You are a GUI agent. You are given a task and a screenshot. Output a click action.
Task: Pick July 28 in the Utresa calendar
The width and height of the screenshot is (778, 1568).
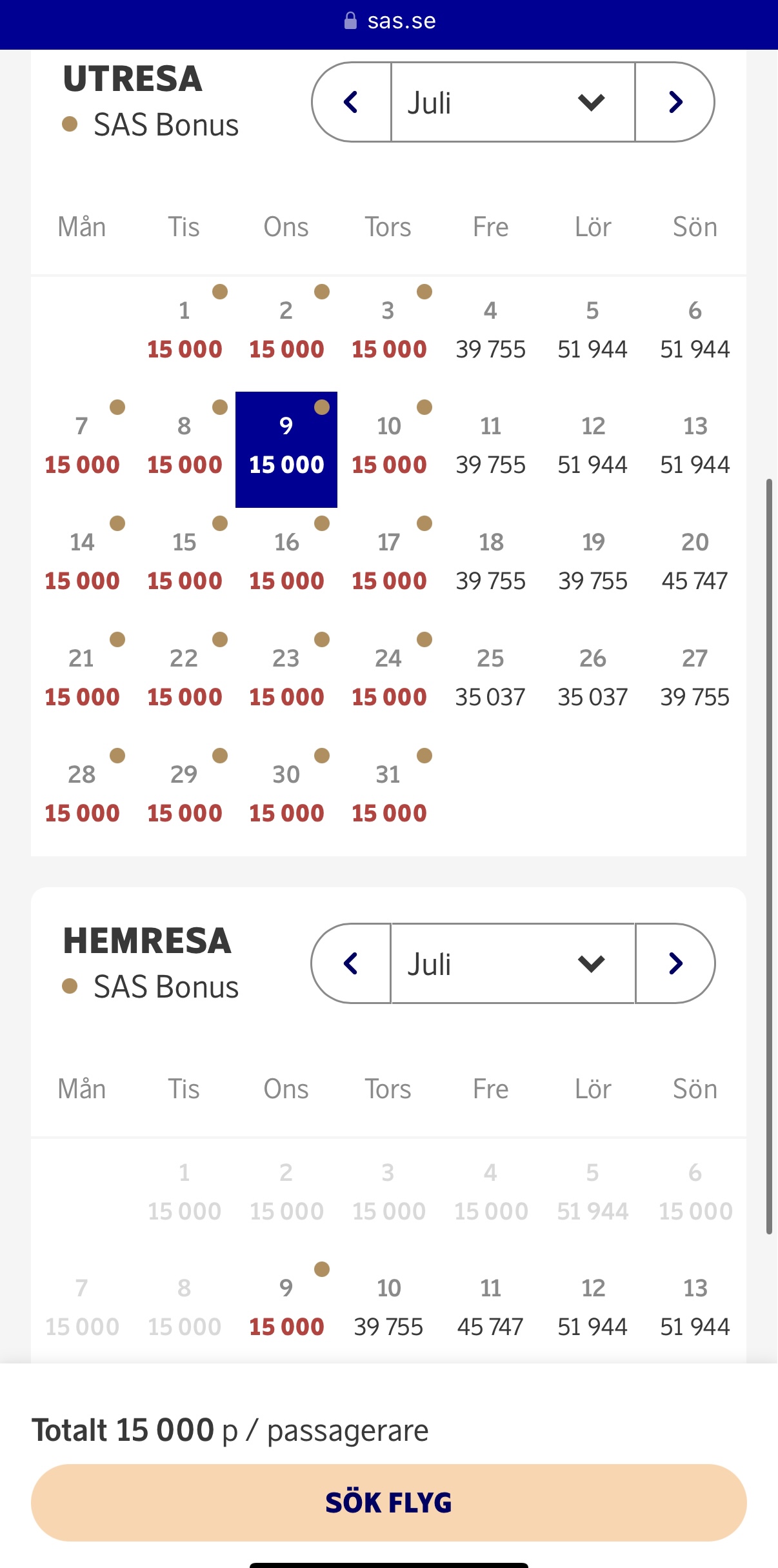pos(82,794)
